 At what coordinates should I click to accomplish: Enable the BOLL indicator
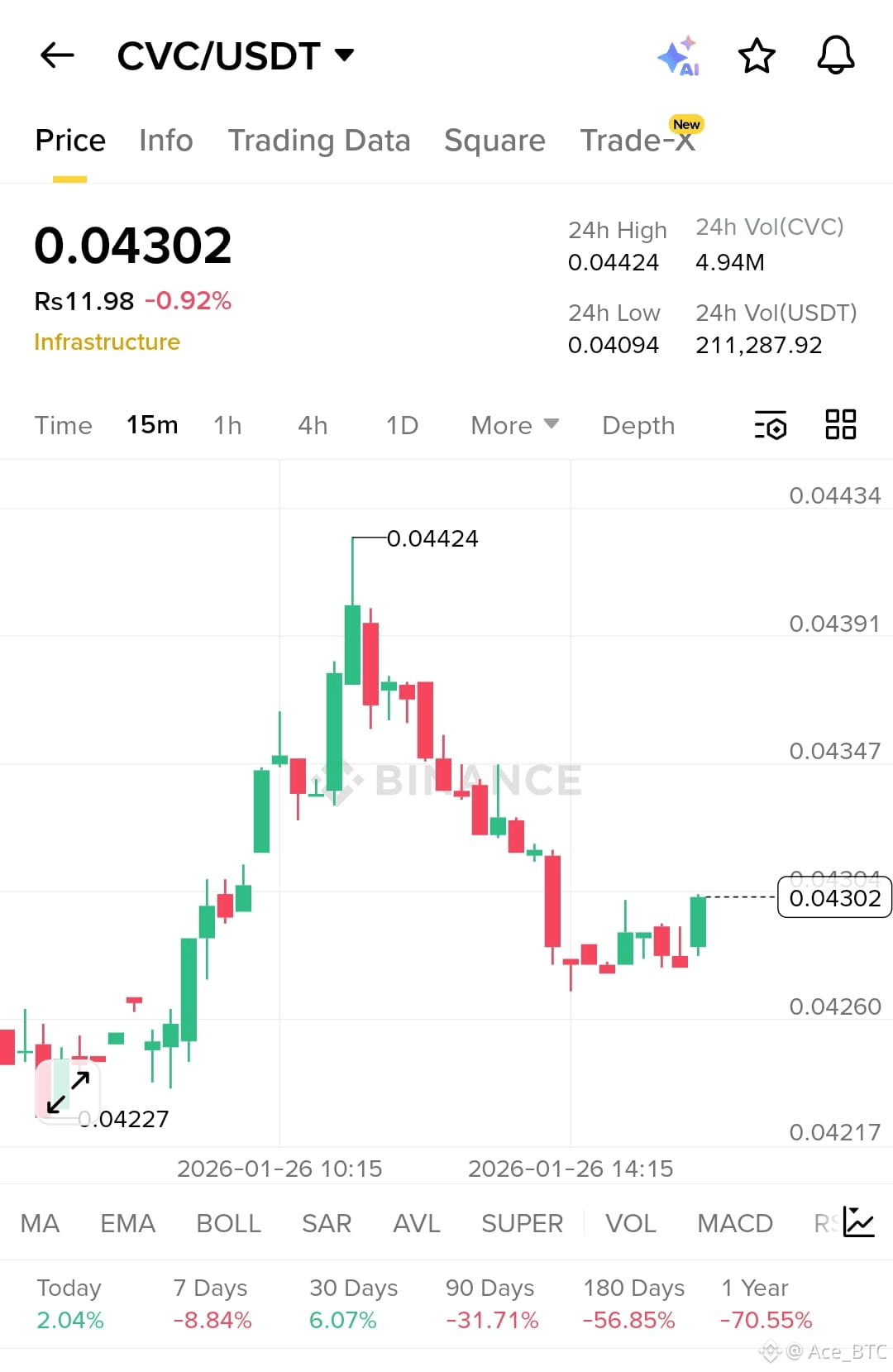click(x=228, y=1223)
